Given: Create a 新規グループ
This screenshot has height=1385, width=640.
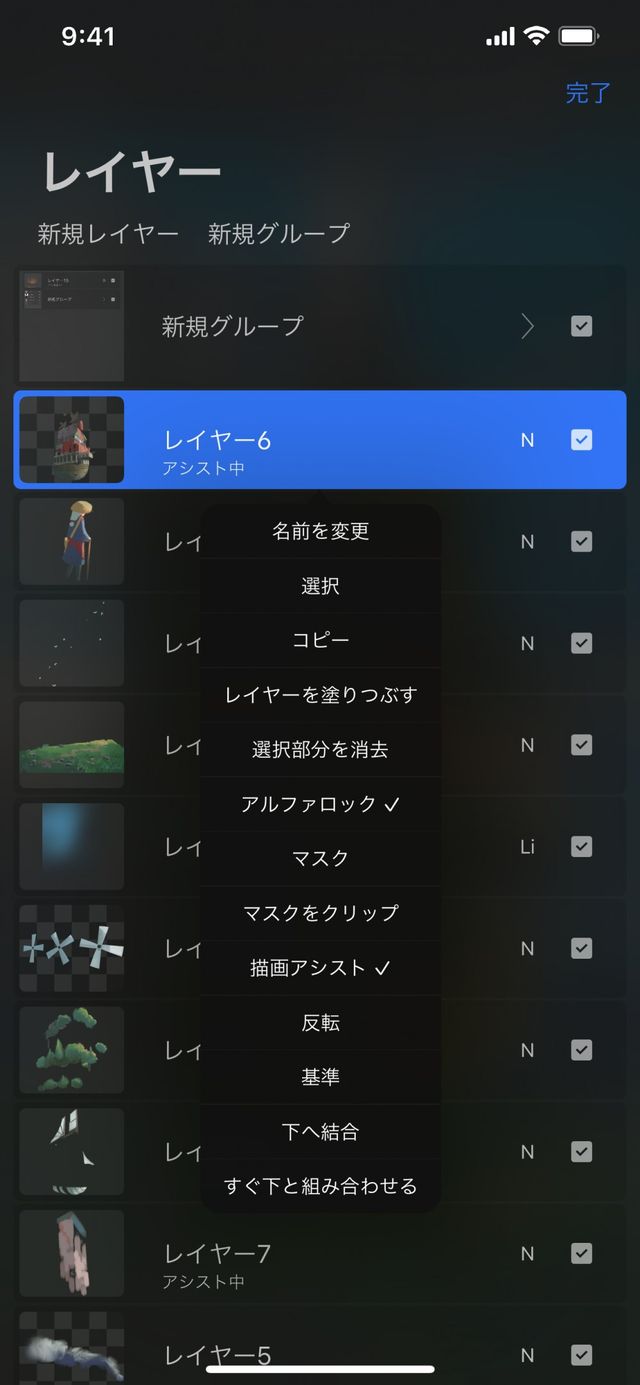Looking at the screenshot, I should [x=279, y=234].
